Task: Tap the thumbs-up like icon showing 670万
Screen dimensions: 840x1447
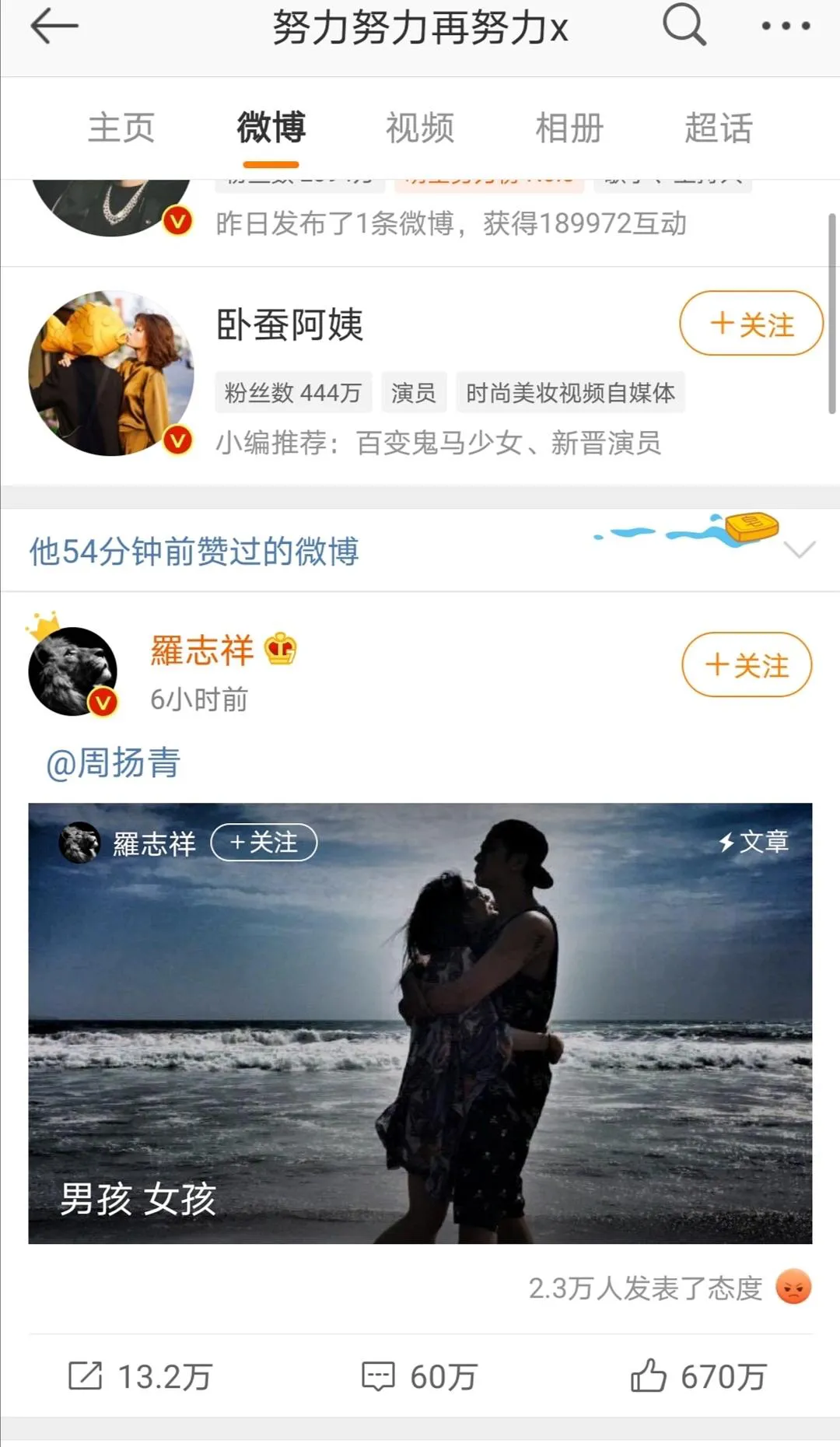Action: 650,1374
